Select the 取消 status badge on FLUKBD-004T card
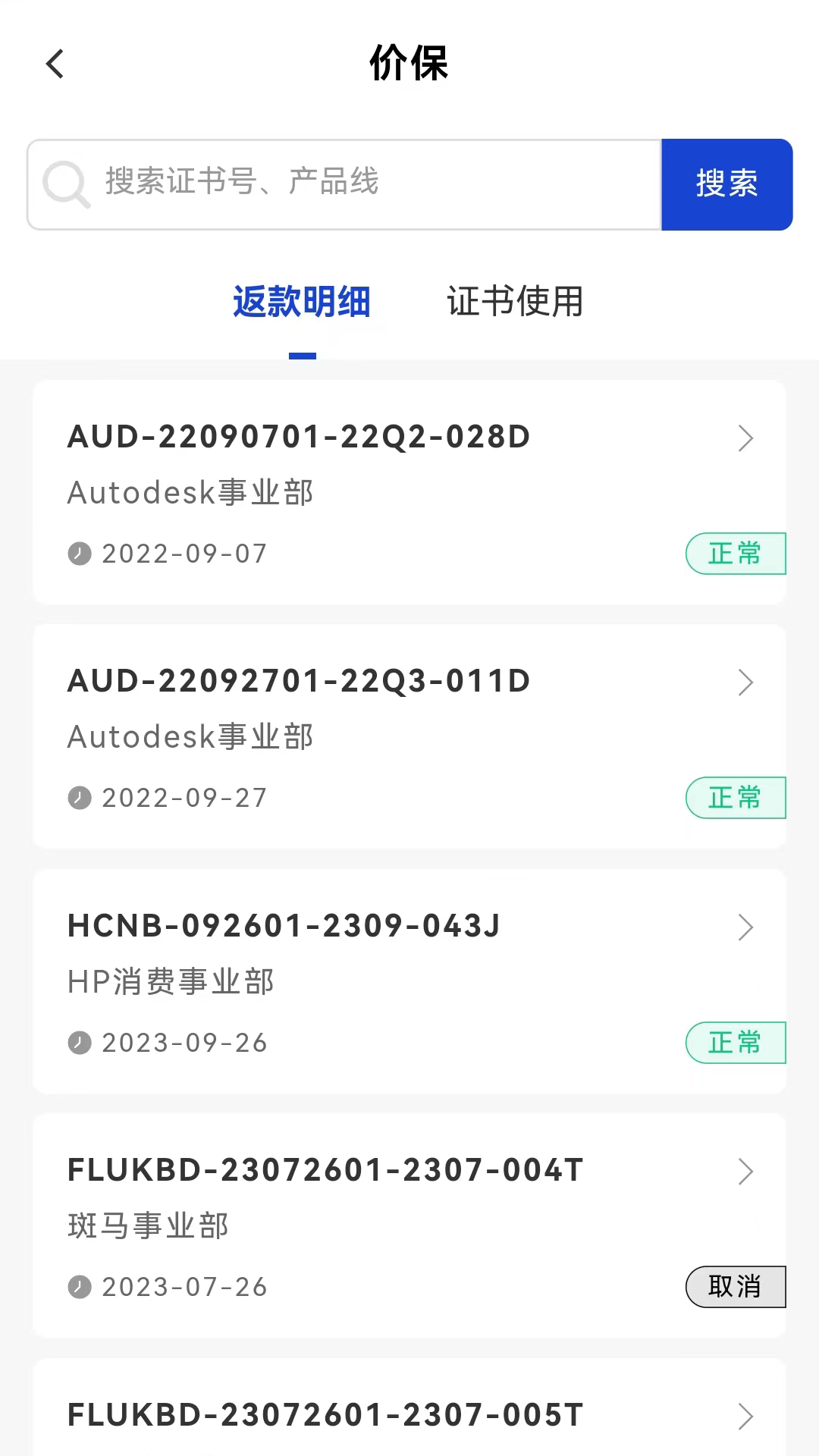The height and width of the screenshot is (1456, 819). (736, 1287)
